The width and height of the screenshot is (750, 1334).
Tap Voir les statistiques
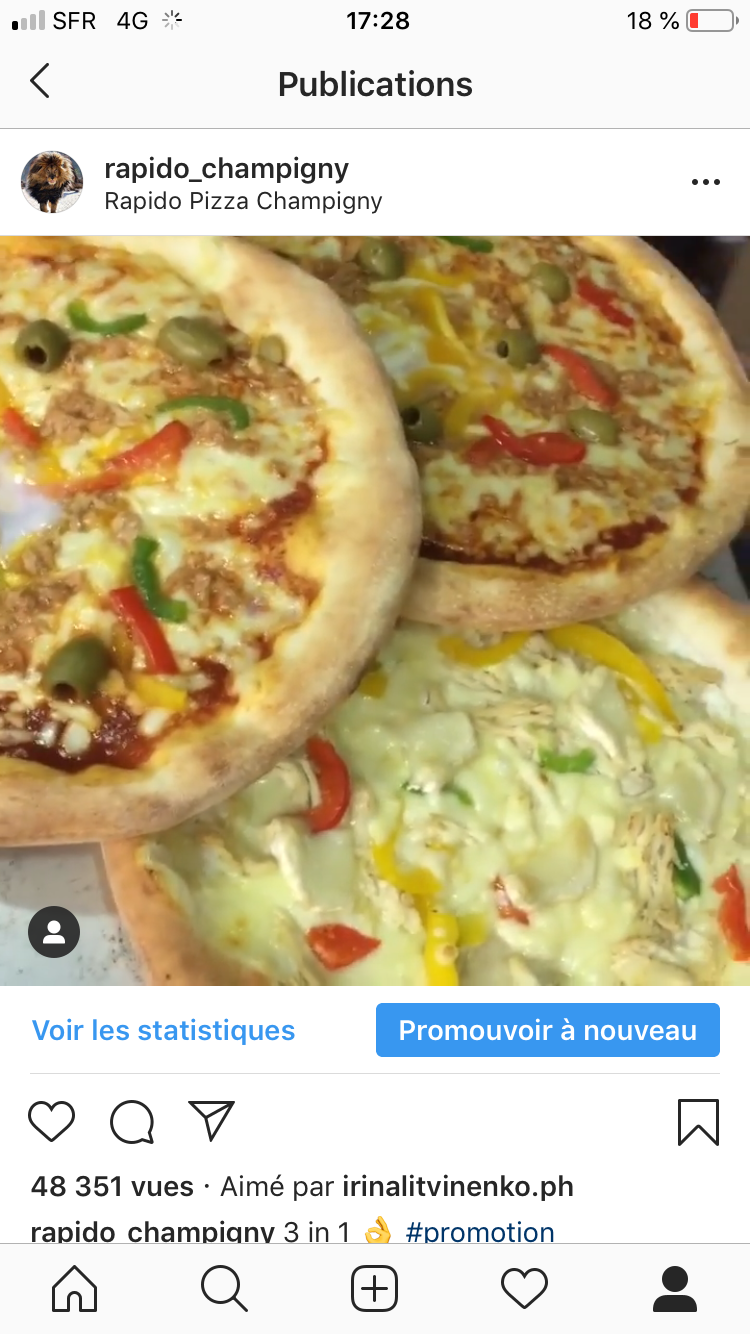(x=163, y=1030)
